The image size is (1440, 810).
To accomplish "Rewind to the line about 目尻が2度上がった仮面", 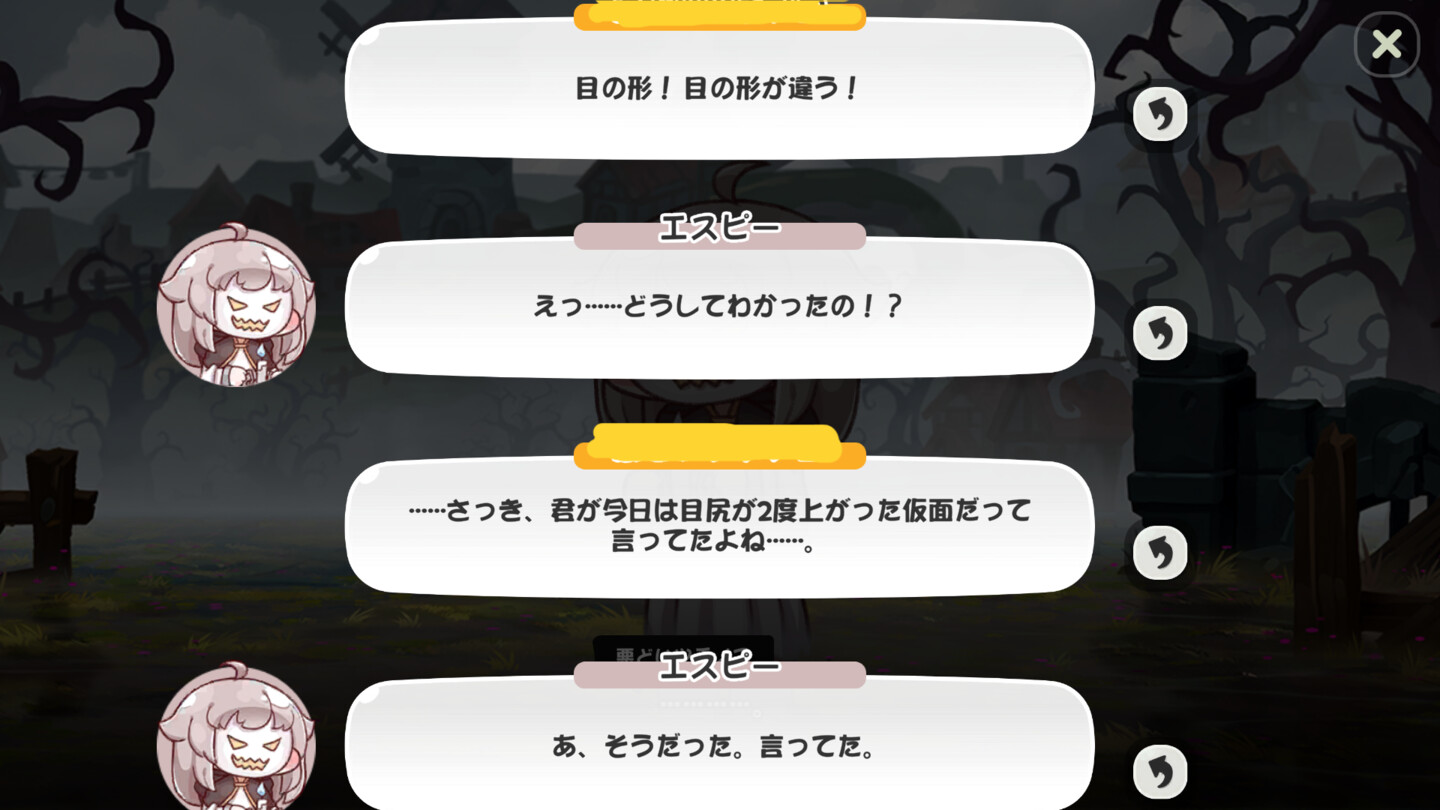I will [x=1160, y=554].
